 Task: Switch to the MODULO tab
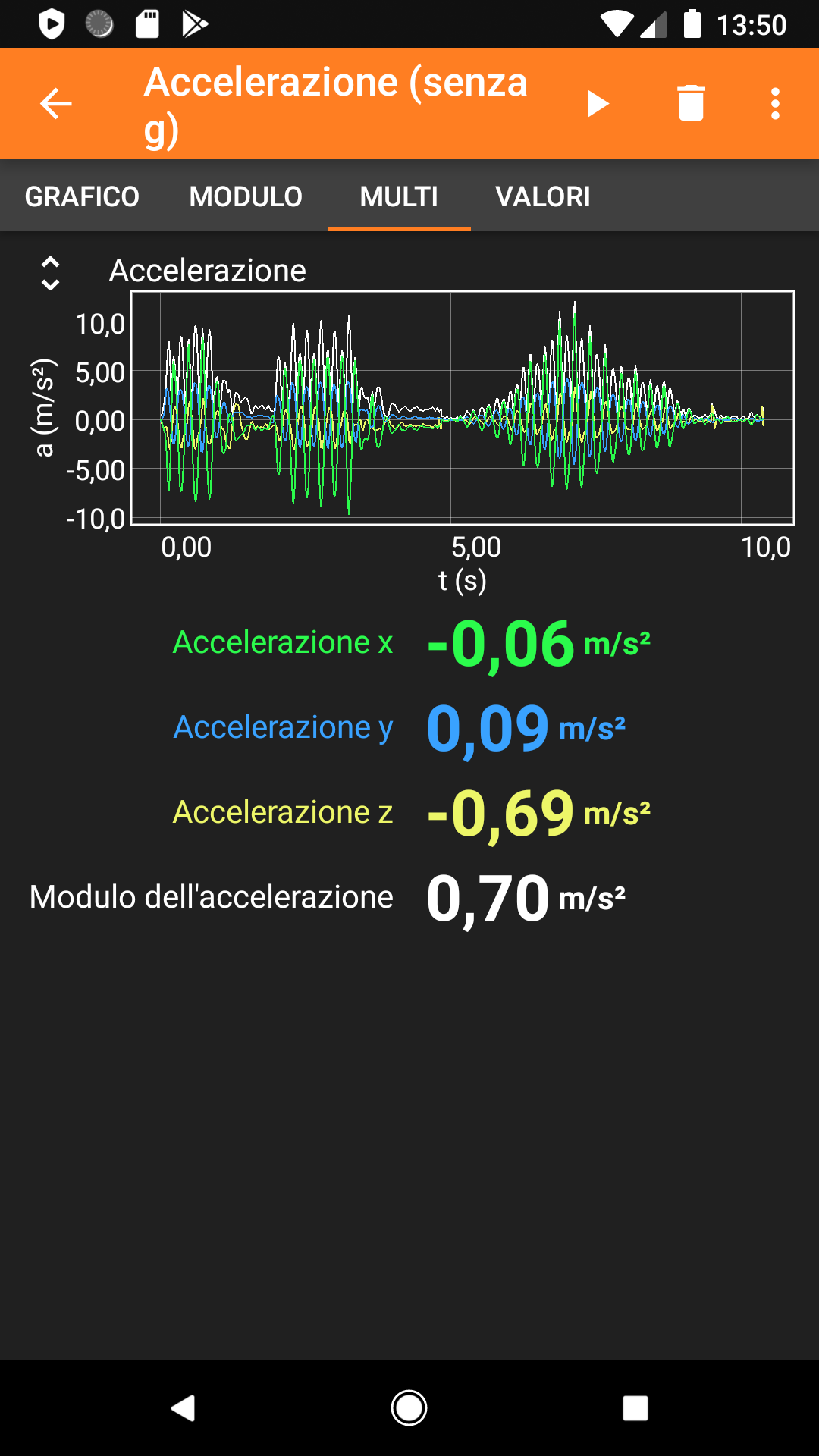[246, 197]
